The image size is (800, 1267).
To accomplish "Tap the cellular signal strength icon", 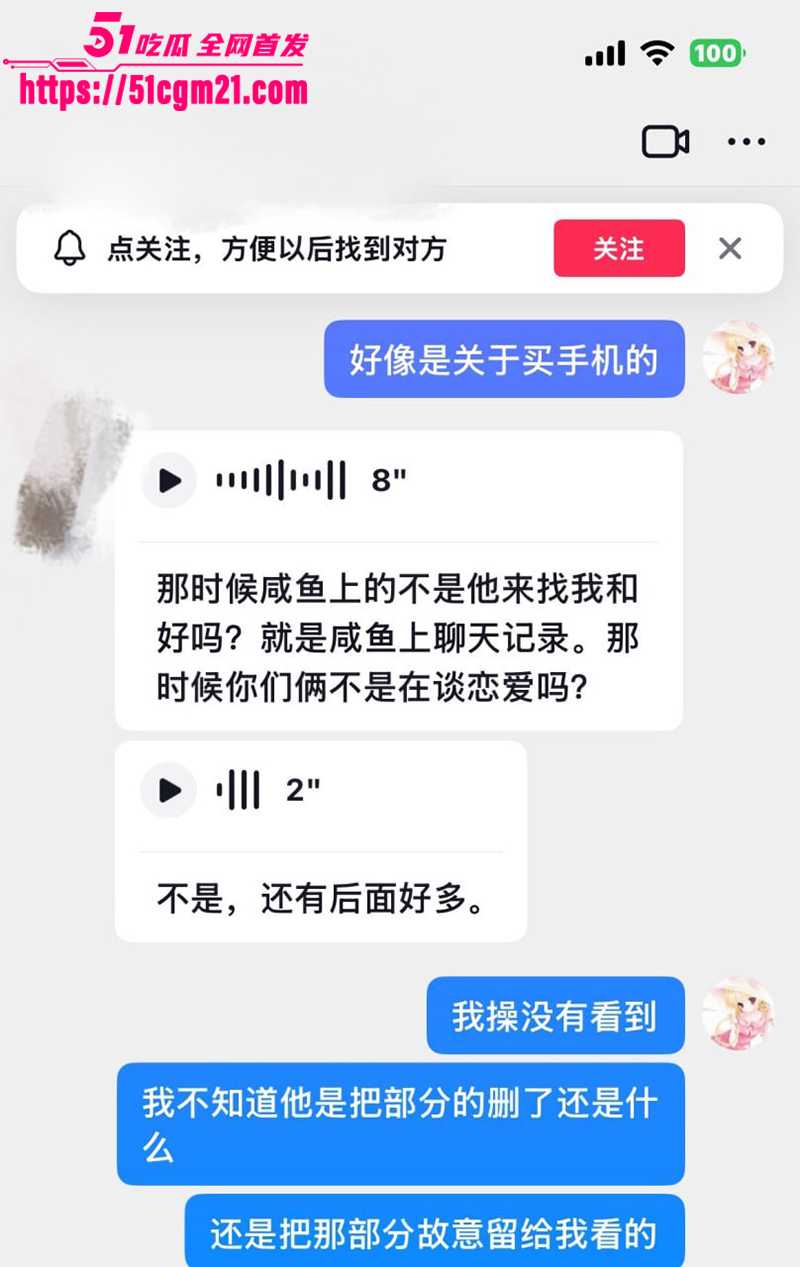I will point(604,52).
